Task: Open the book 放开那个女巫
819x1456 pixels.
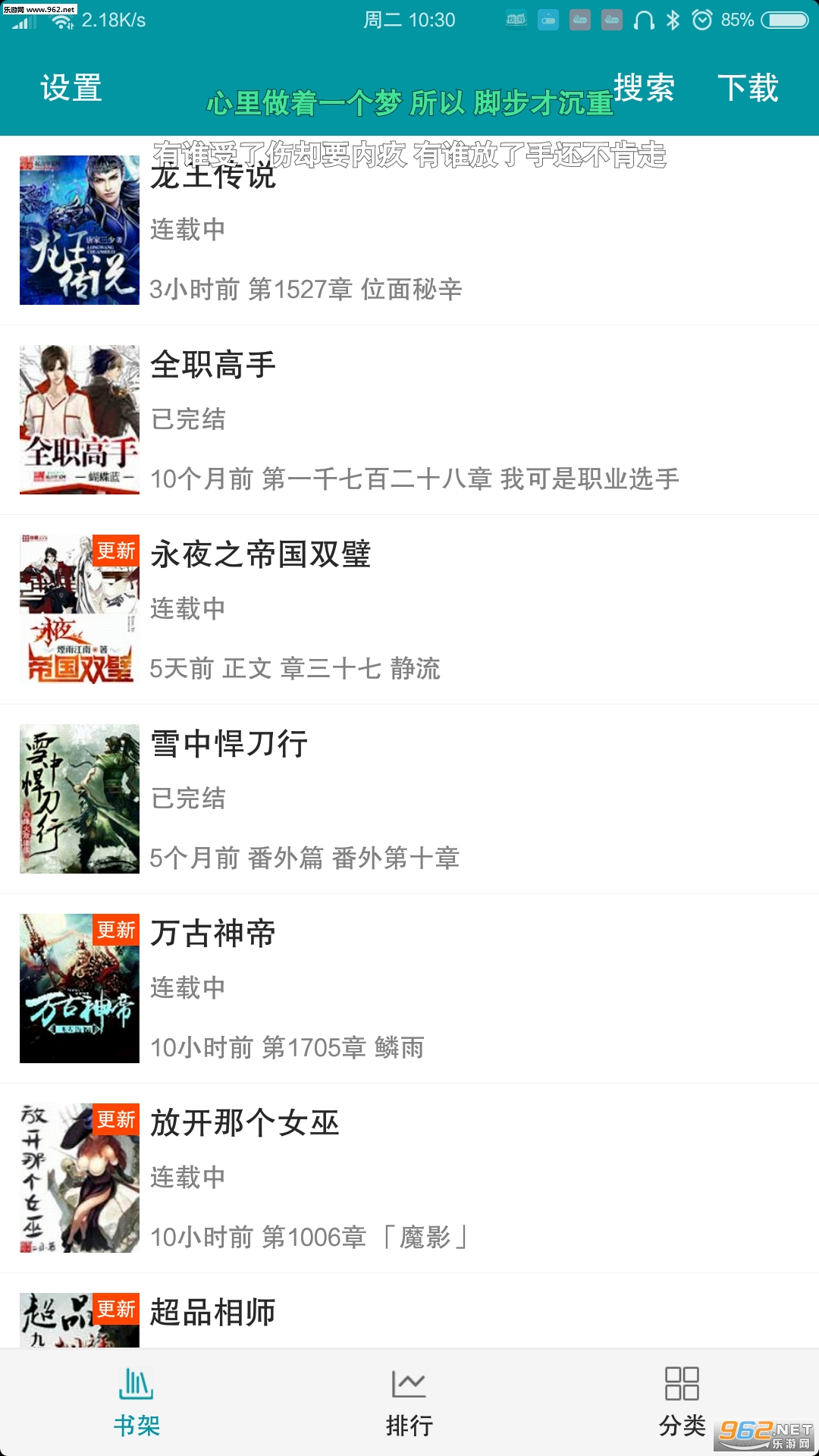Action: pos(409,1178)
